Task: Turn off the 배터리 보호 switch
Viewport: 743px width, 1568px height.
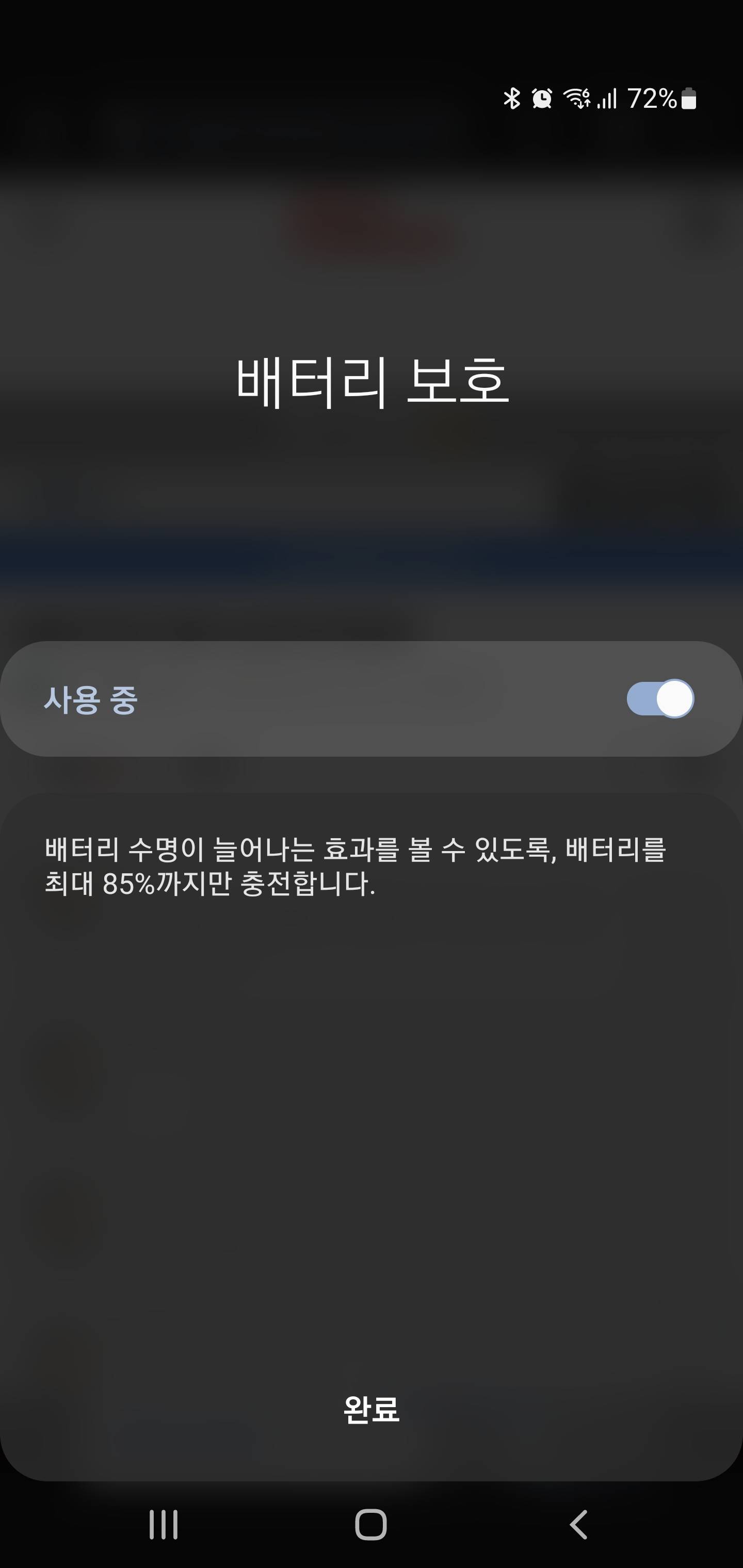Action: pyautogui.click(x=659, y=699)
